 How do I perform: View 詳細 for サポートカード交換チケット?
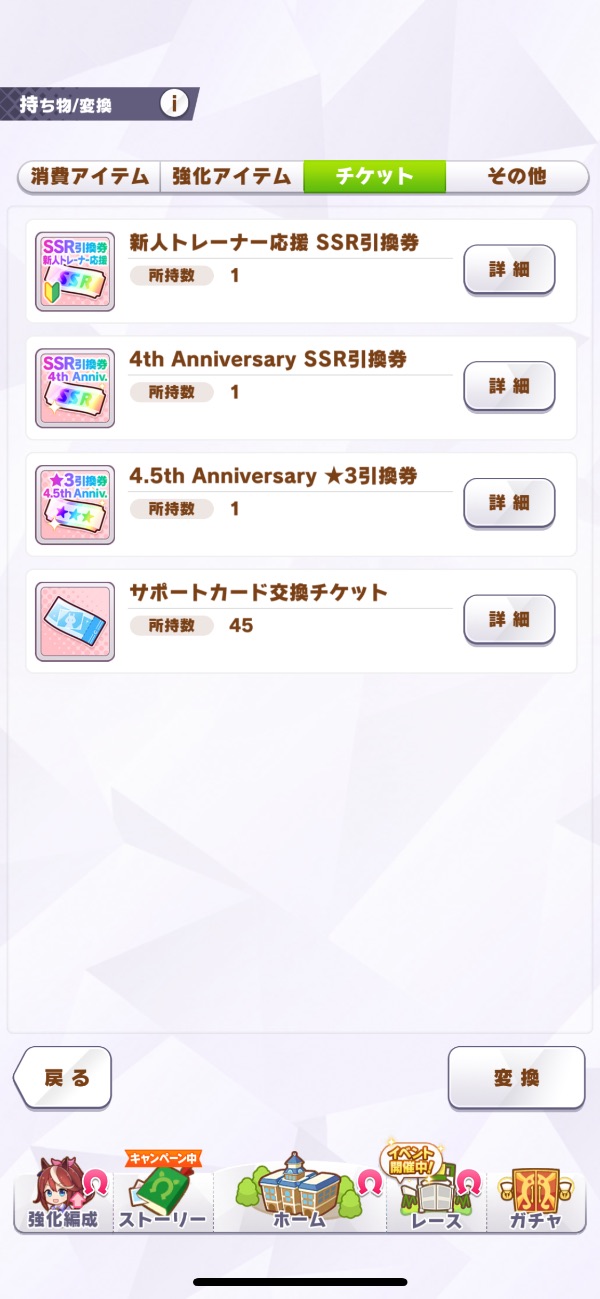tap(509, 620)
